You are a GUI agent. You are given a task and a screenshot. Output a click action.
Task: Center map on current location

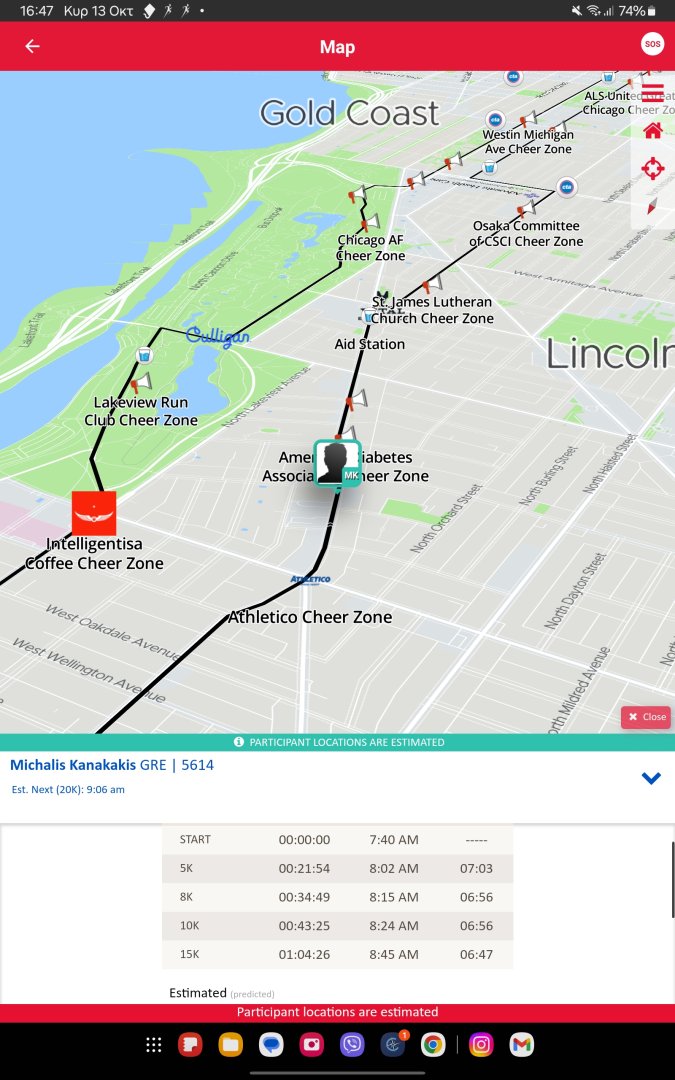652,168
